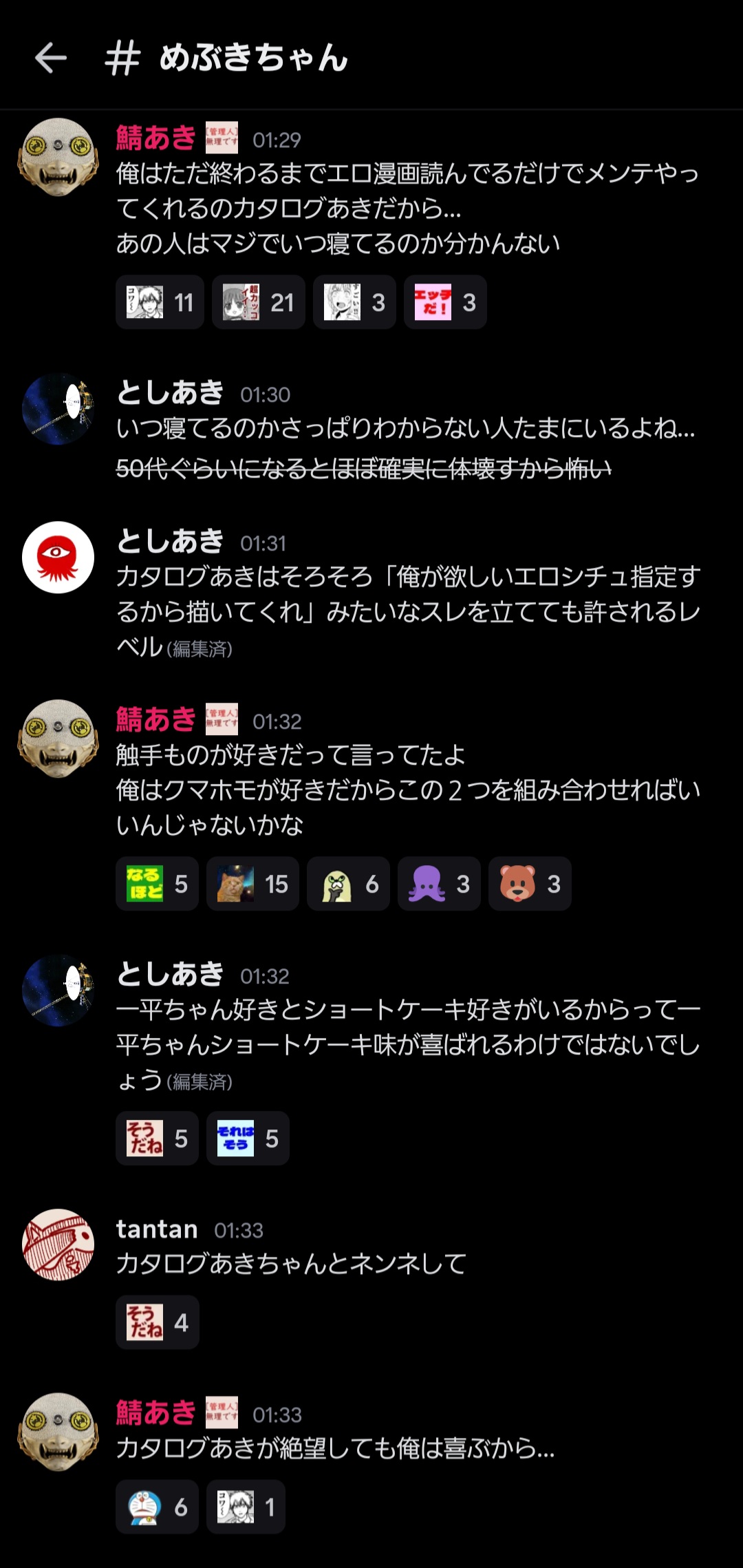This screenshot has height=1568, width=743.
Task: Tap the purple octopus reaction
Action: click(438, 884)
